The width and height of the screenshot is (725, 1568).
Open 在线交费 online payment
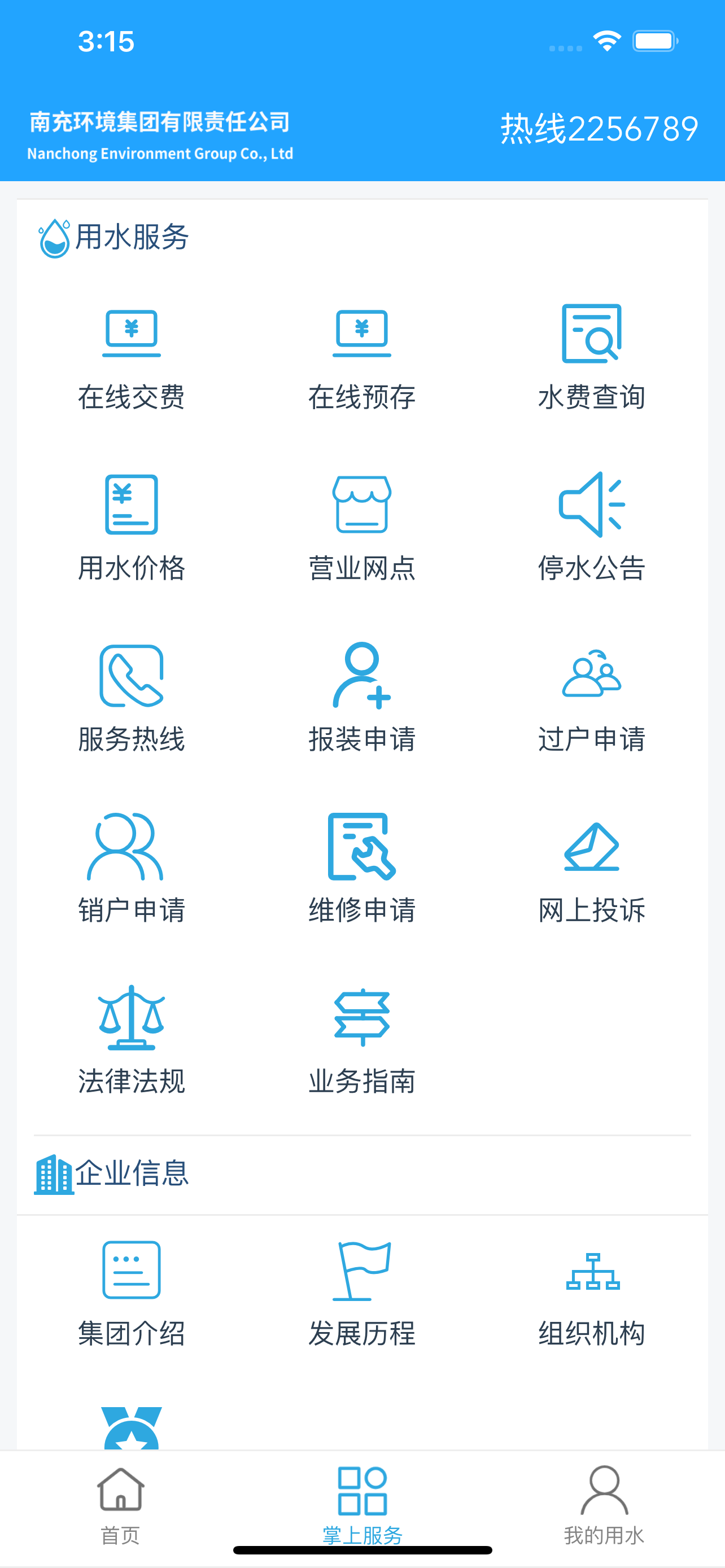(x=132, y=359)
